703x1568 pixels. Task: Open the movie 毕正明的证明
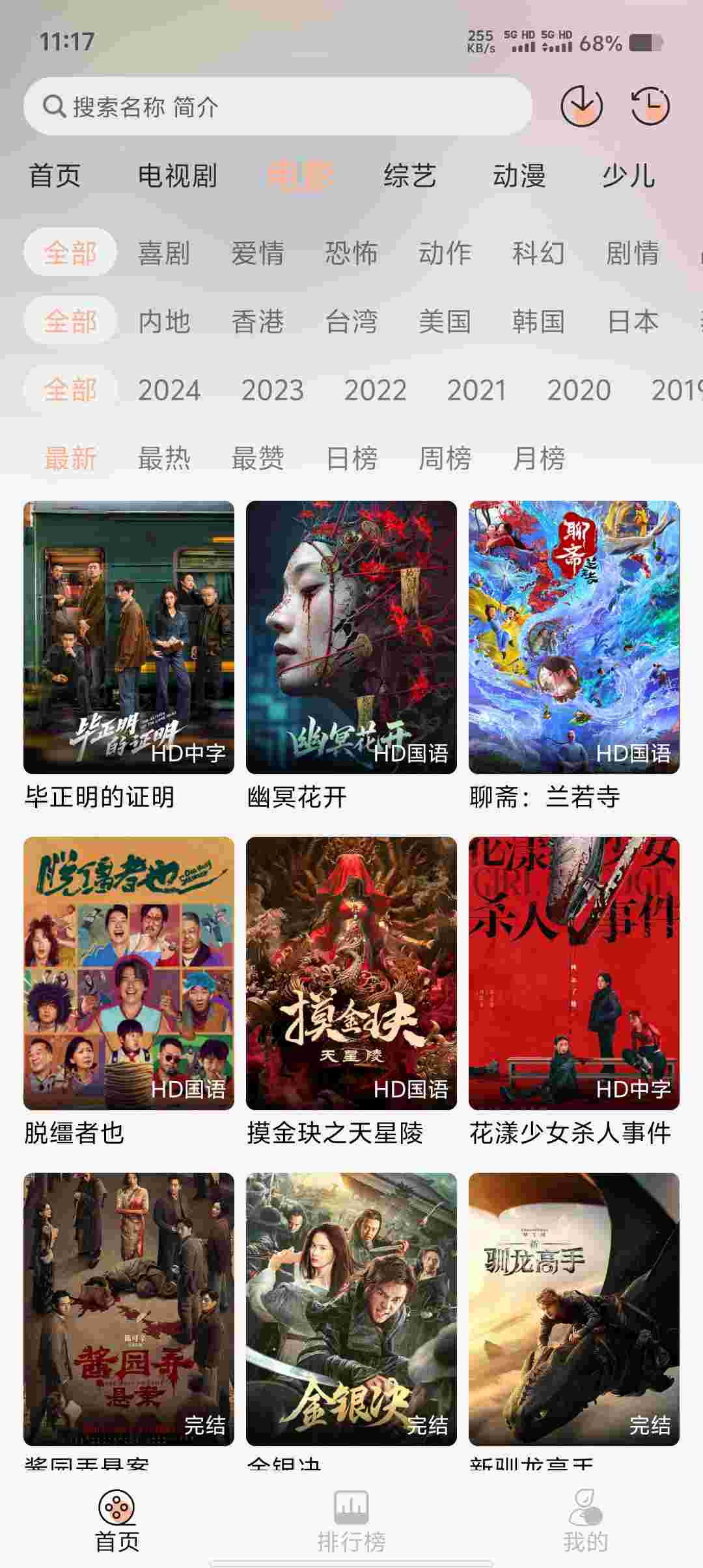point(129,637)
